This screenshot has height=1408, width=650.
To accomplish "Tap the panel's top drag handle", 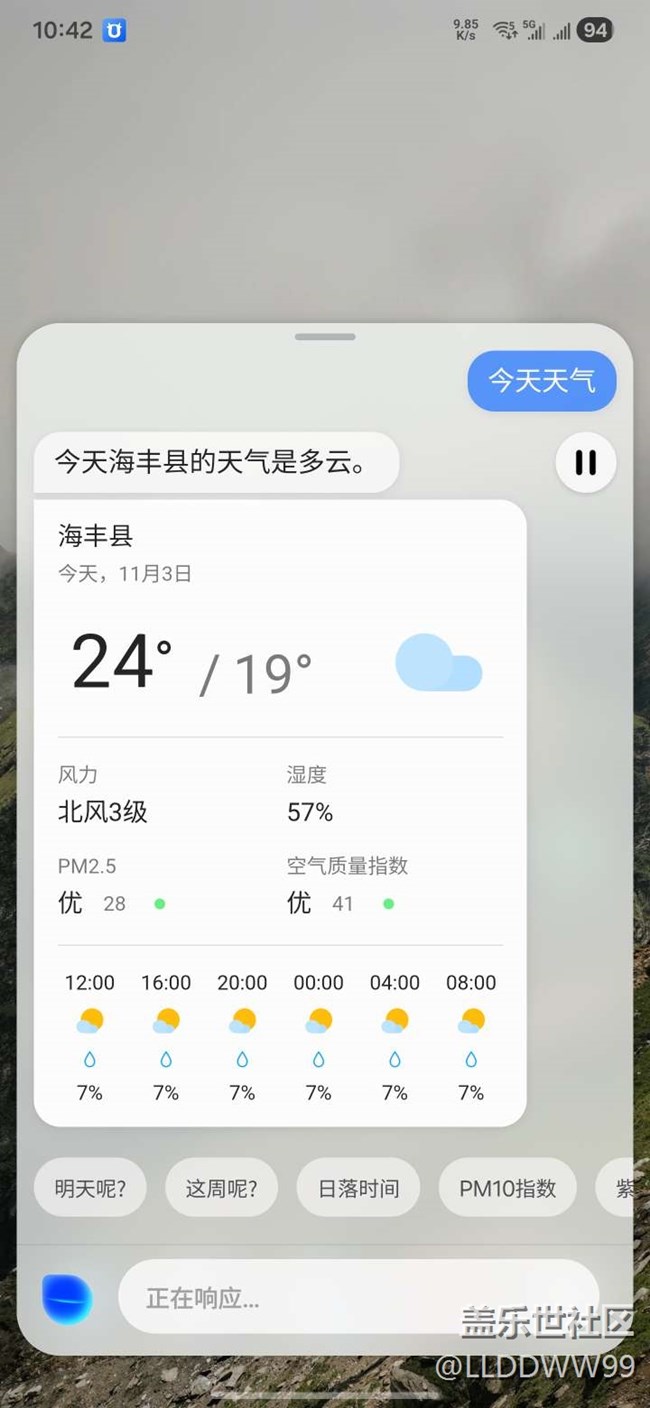I will (325, 337).
